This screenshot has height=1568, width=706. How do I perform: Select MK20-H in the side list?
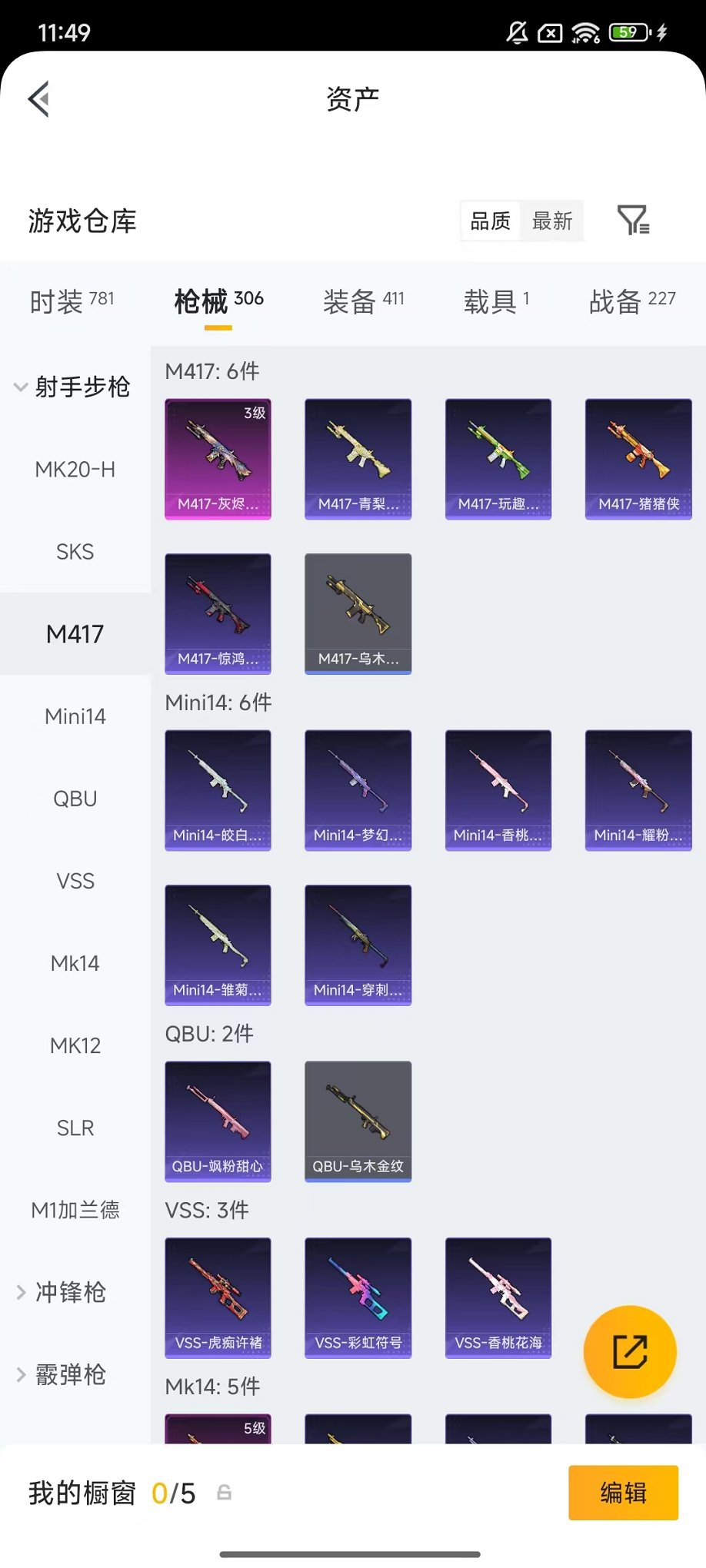[75, 469]
